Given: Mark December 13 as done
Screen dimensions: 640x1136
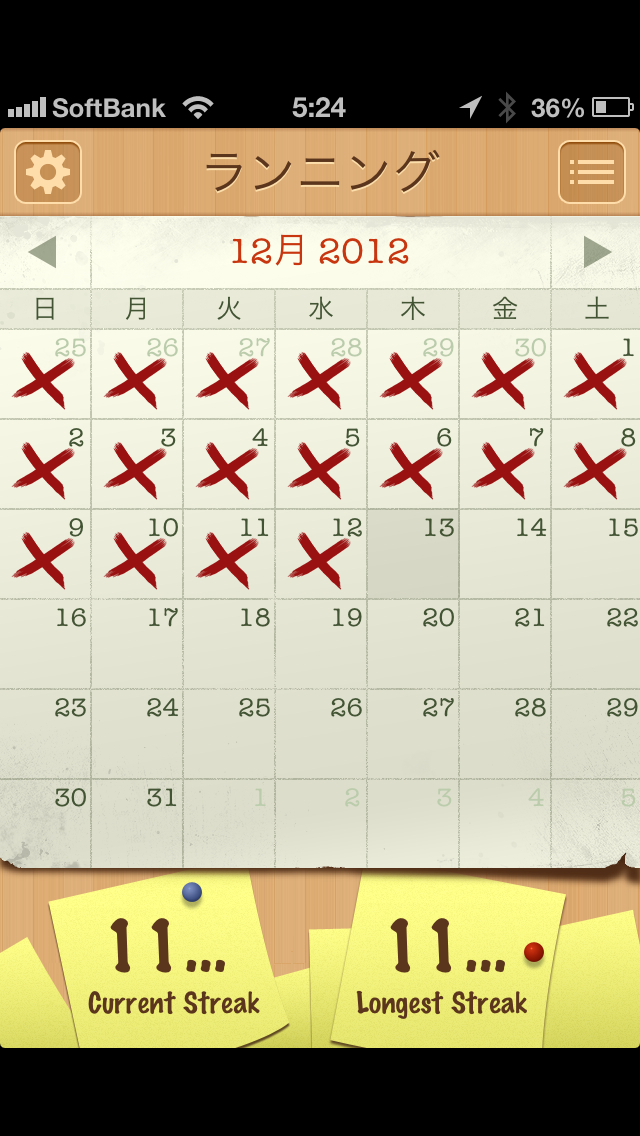Looking at the screenshot, I should point(413,555).
